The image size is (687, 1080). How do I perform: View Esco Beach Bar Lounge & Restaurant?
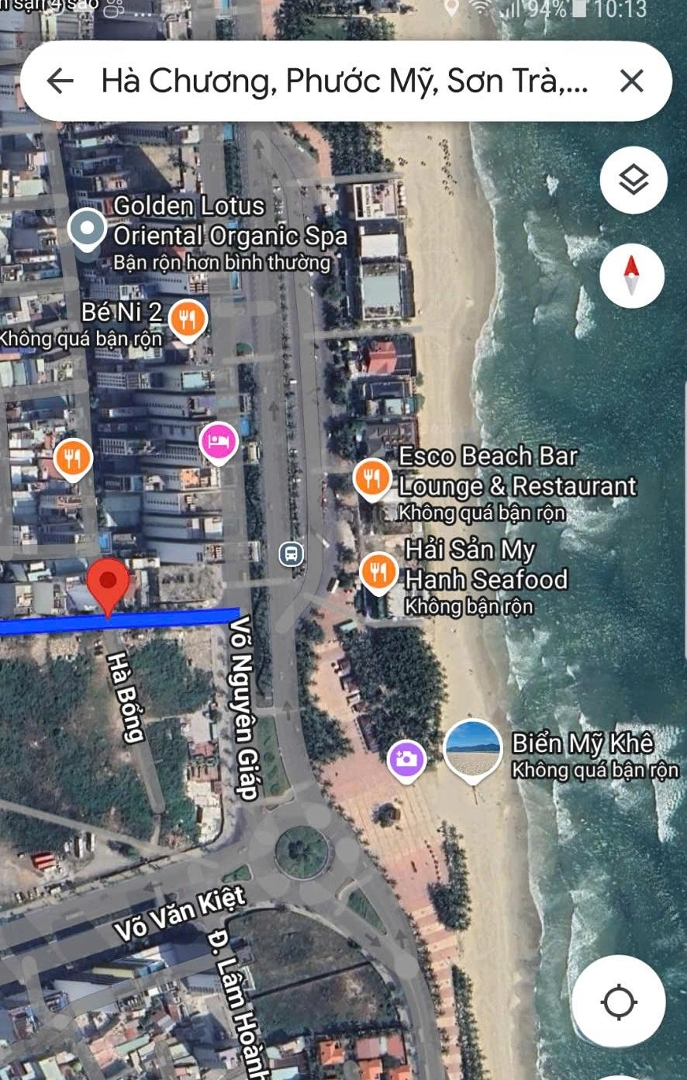372,477
